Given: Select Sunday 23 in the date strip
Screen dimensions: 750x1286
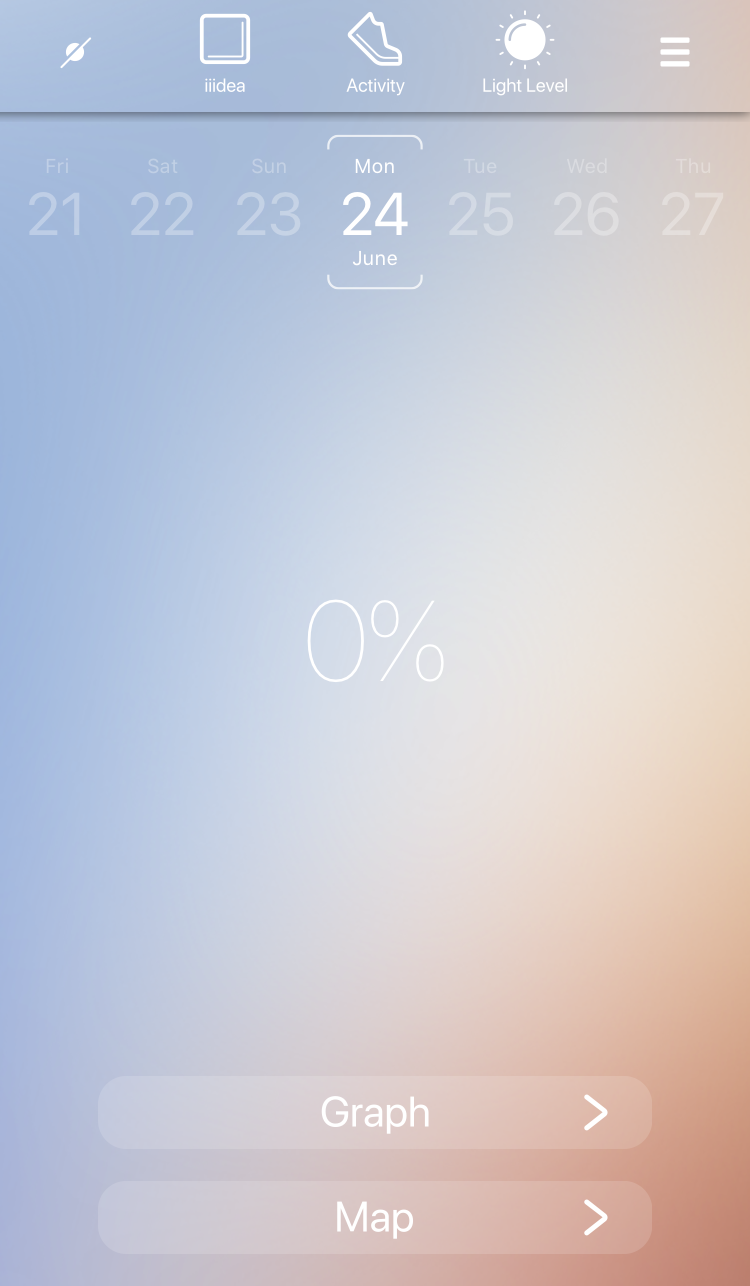Looking at the screenshot, I should (269, 200).
